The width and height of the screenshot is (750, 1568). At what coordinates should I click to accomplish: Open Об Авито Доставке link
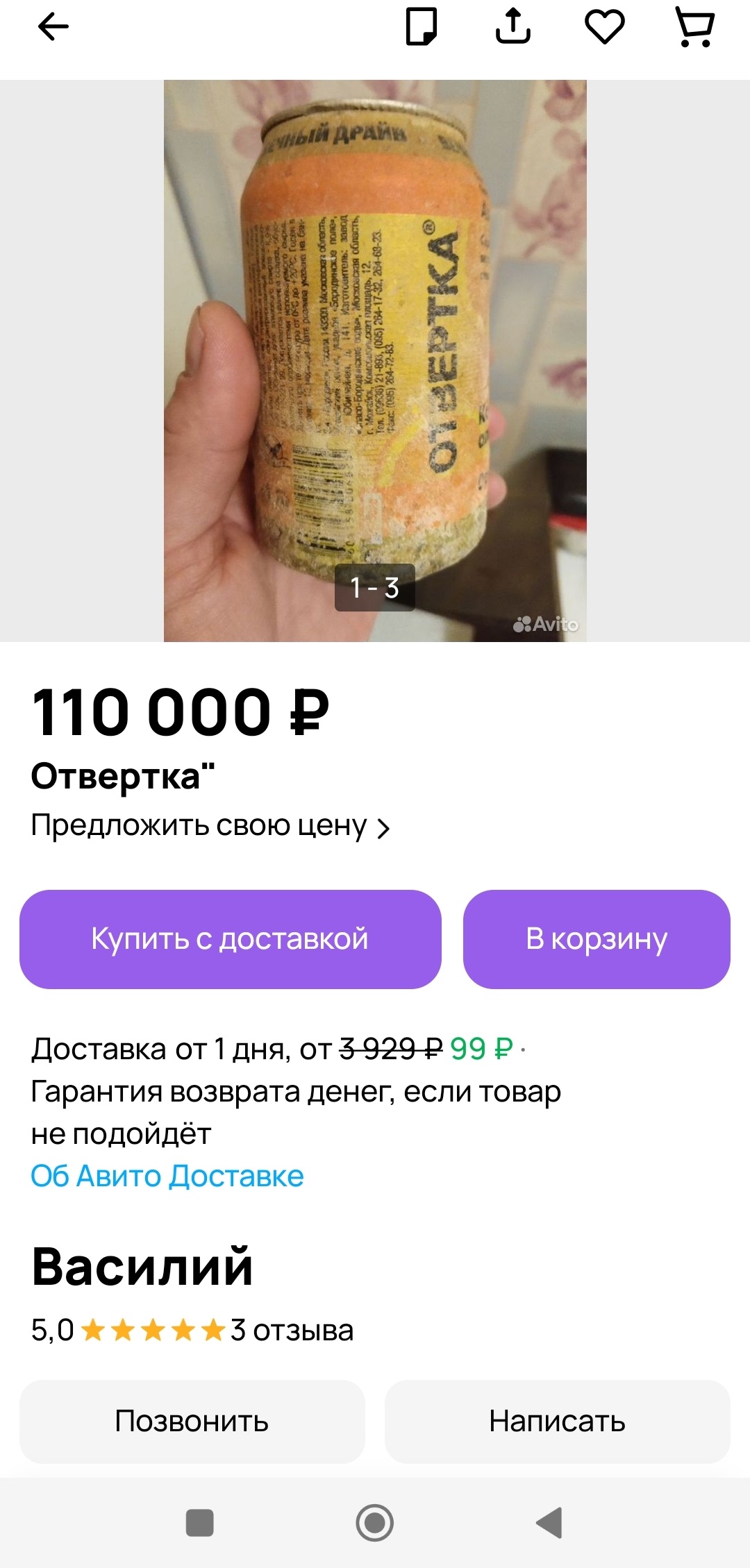click(167, 1176)
